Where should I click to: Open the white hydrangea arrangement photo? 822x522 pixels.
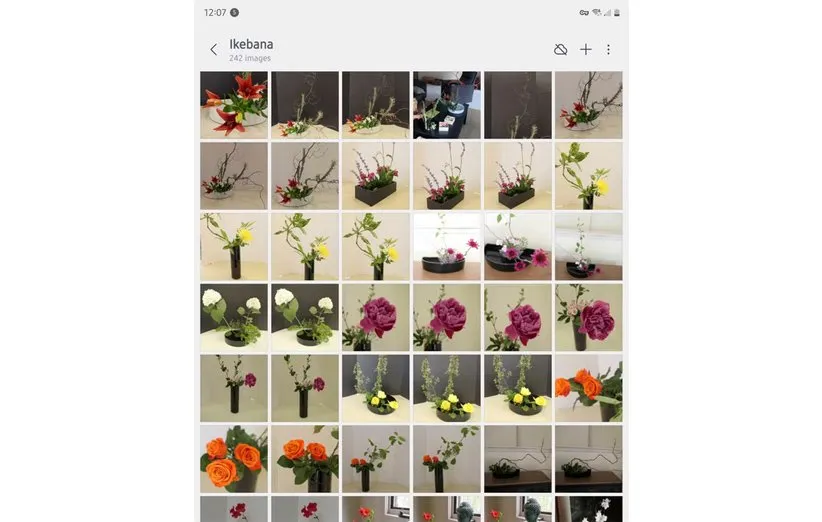click(x=233, y=316)
